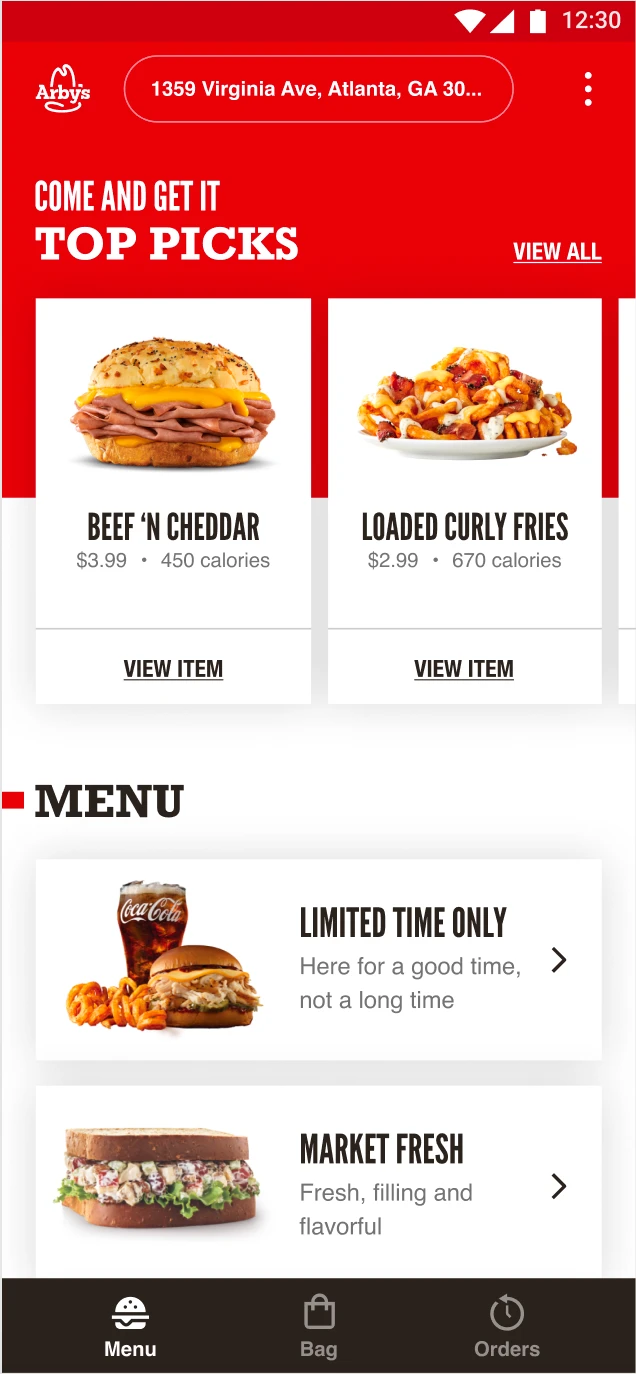
Task: Open the Limited Time Only menu category
Action: point(318,959)
